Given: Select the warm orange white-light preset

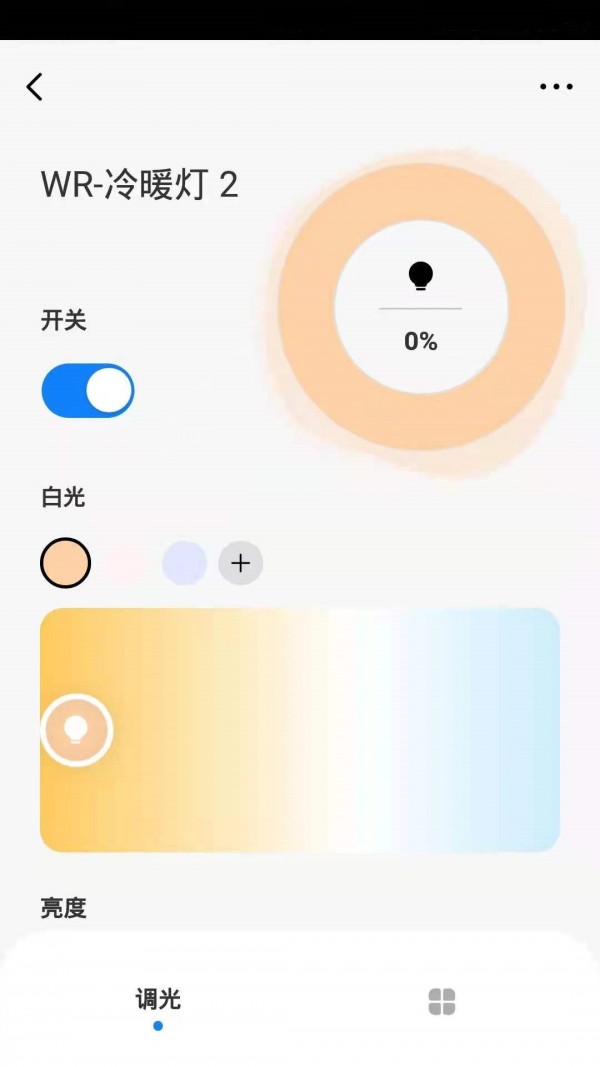Looking at the screenshot, I should click(x=66, y=563).
